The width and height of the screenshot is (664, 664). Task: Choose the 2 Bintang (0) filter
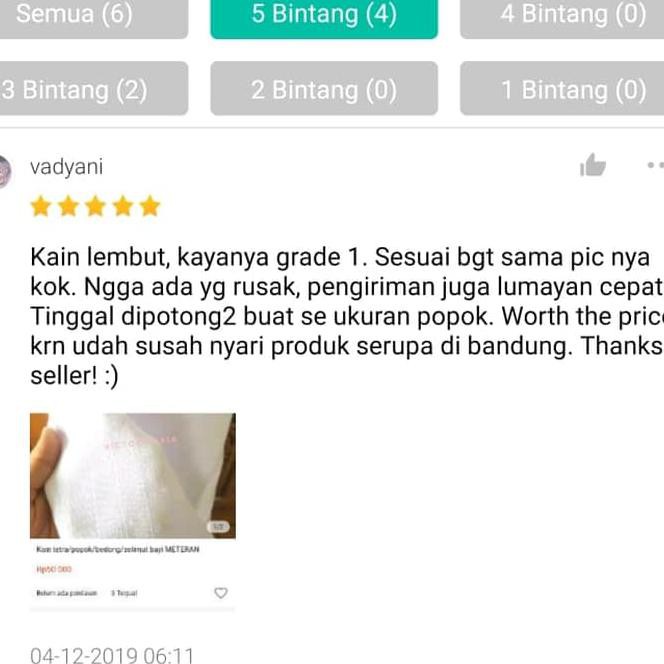point(323,90)
